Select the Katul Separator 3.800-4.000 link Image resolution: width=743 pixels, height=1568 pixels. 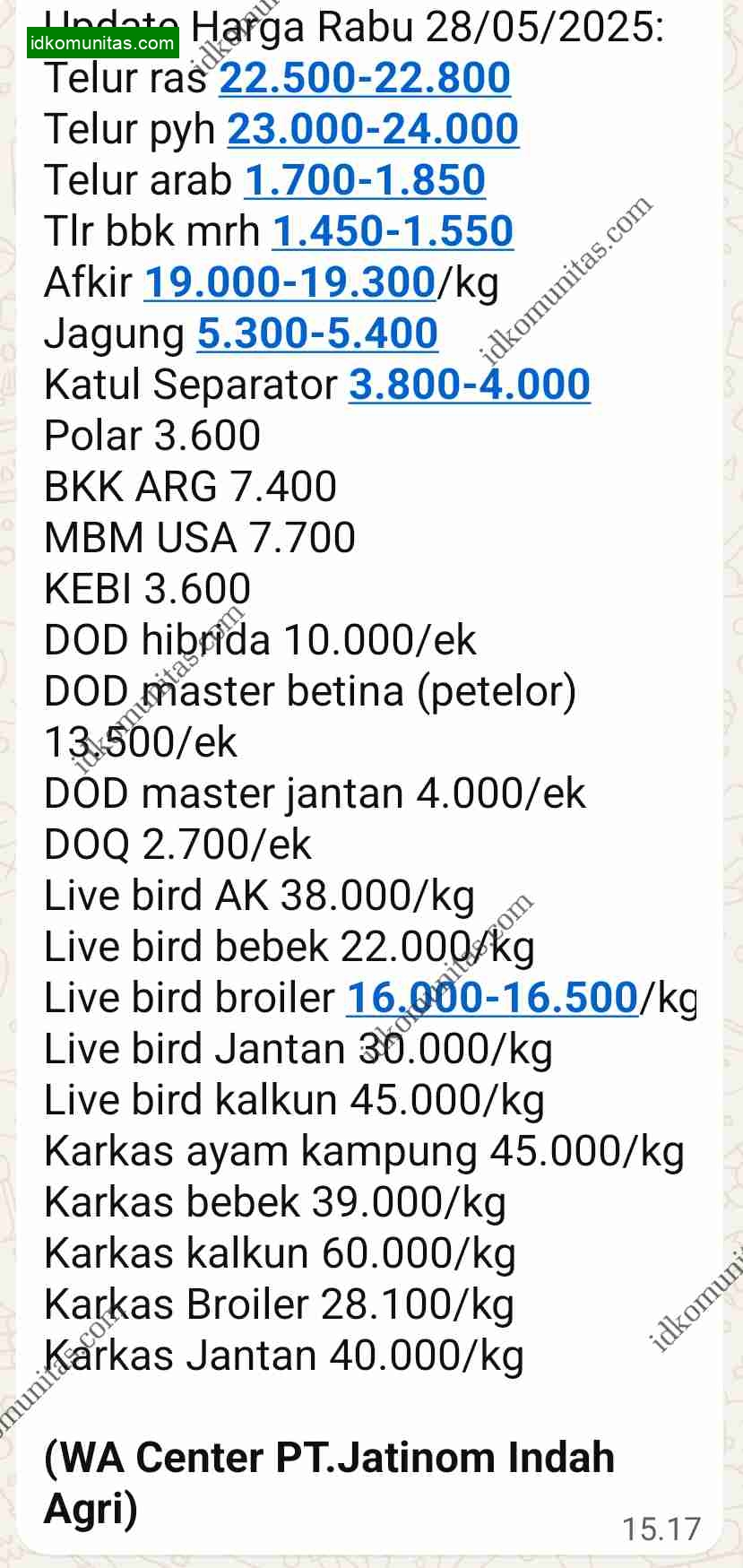[470, 385]
